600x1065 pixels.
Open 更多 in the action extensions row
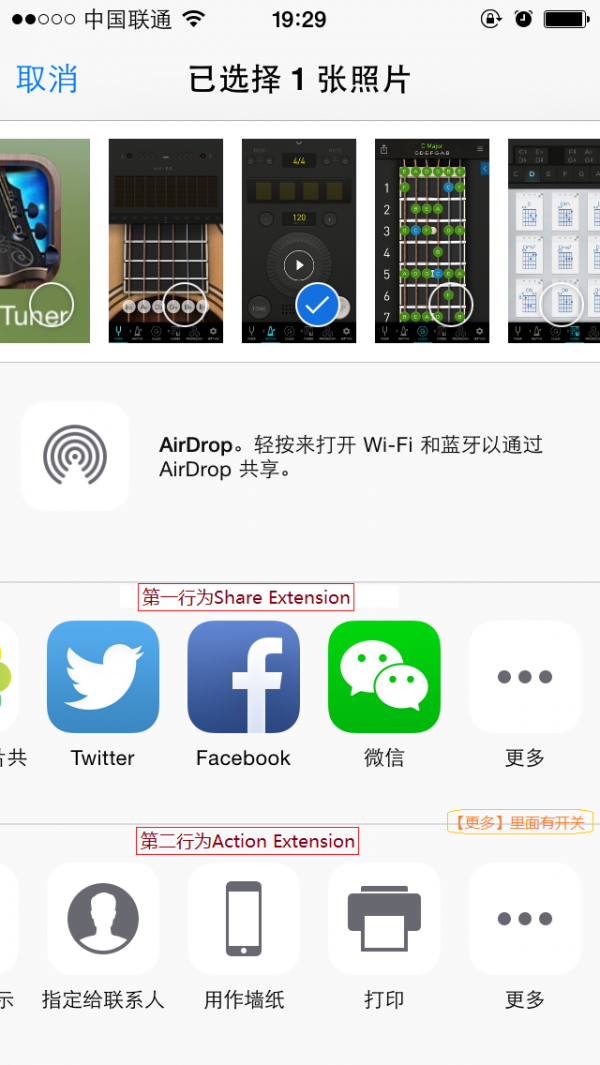524,919
